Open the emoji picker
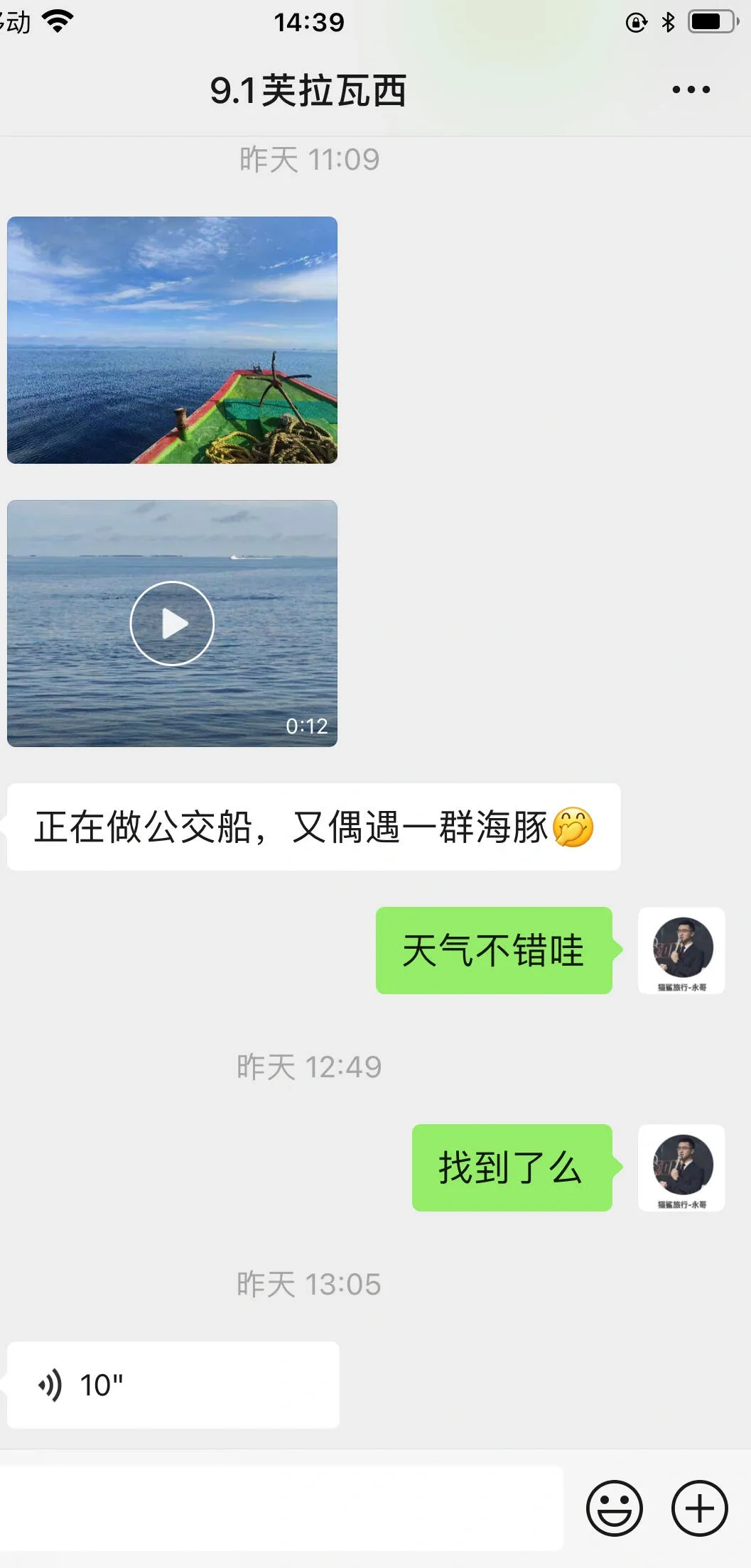751x1568 pixels. 614,1508
